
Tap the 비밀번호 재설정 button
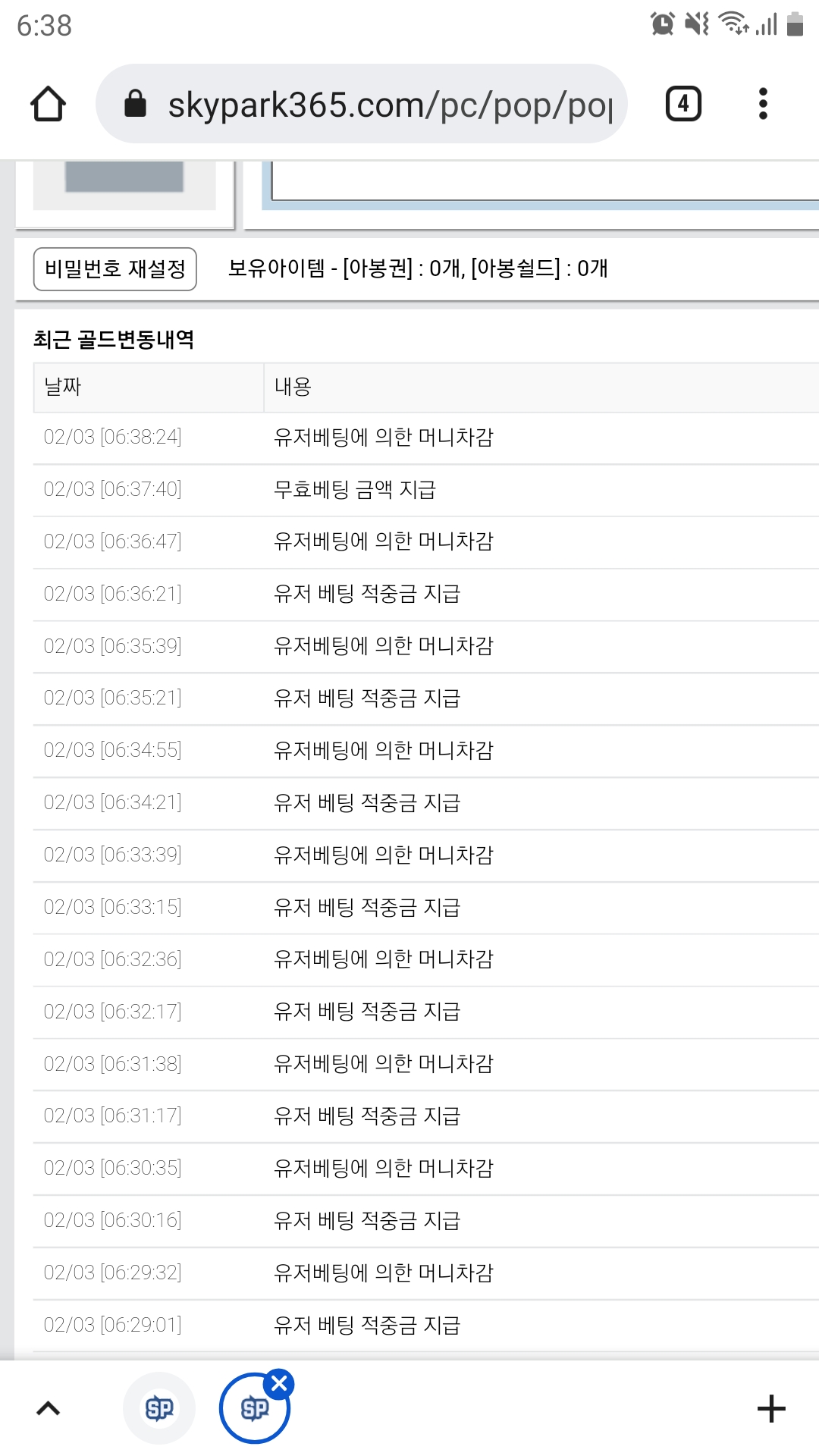pos(115,268)
